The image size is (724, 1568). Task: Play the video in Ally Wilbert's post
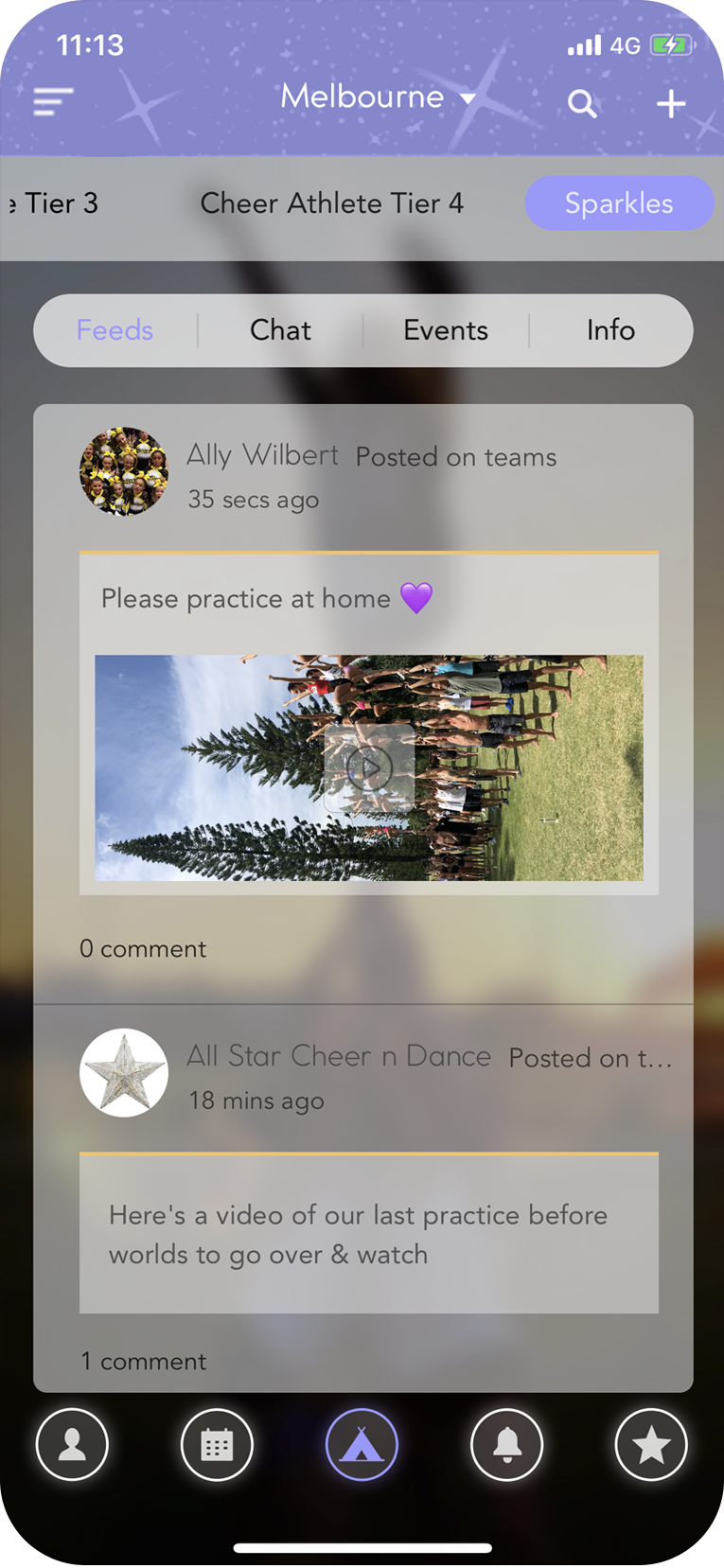click(x=368, y=767)
